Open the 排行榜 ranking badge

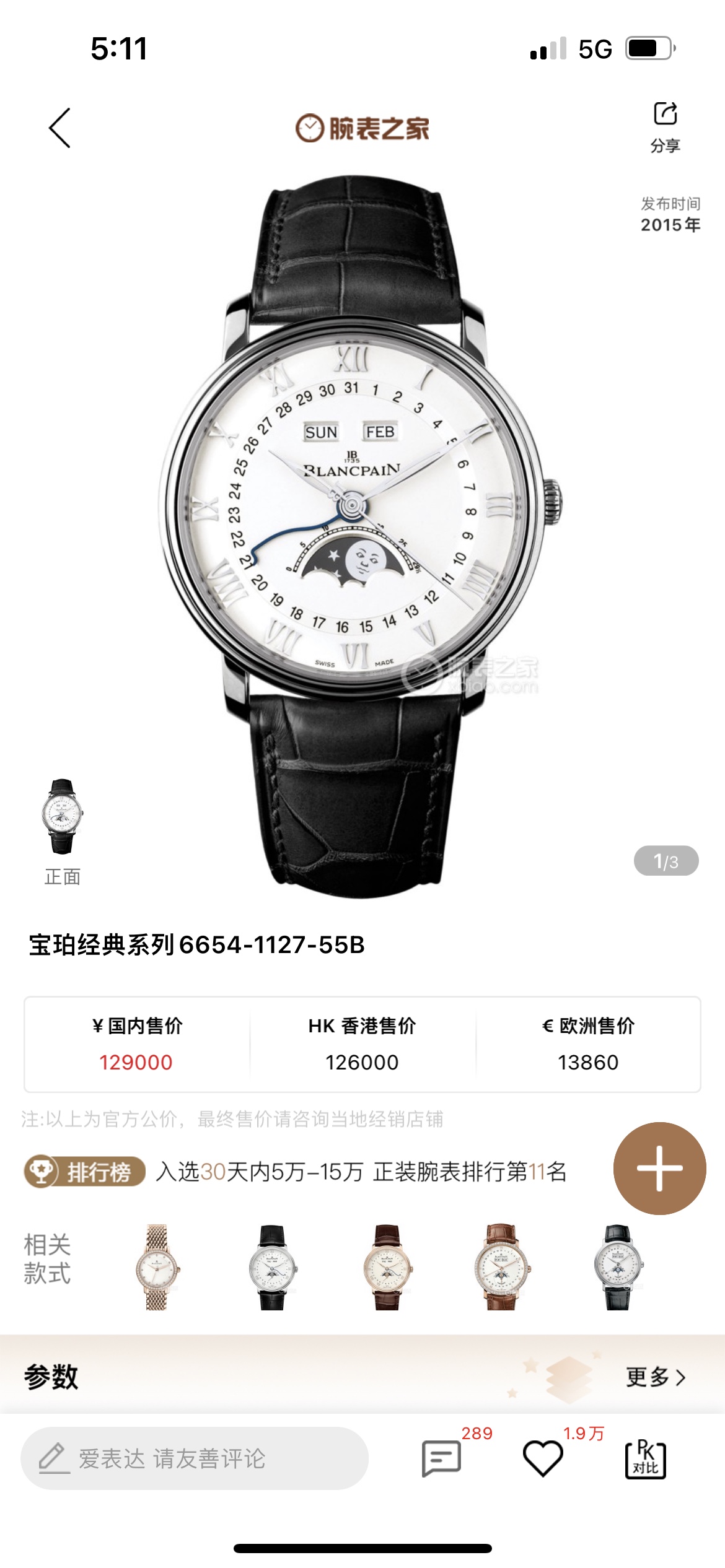85,1172
